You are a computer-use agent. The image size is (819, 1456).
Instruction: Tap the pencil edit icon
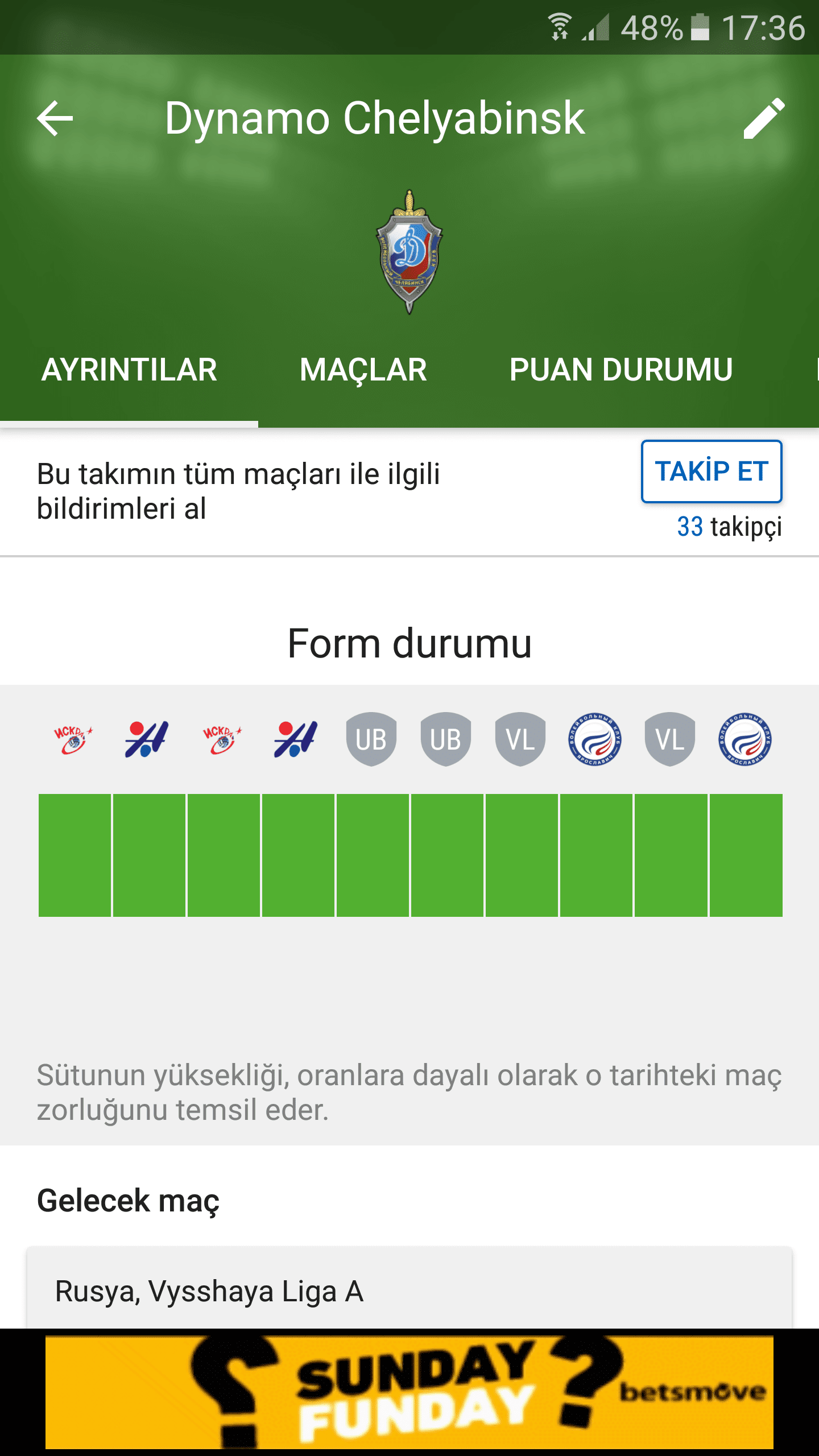tap(764, 118)
